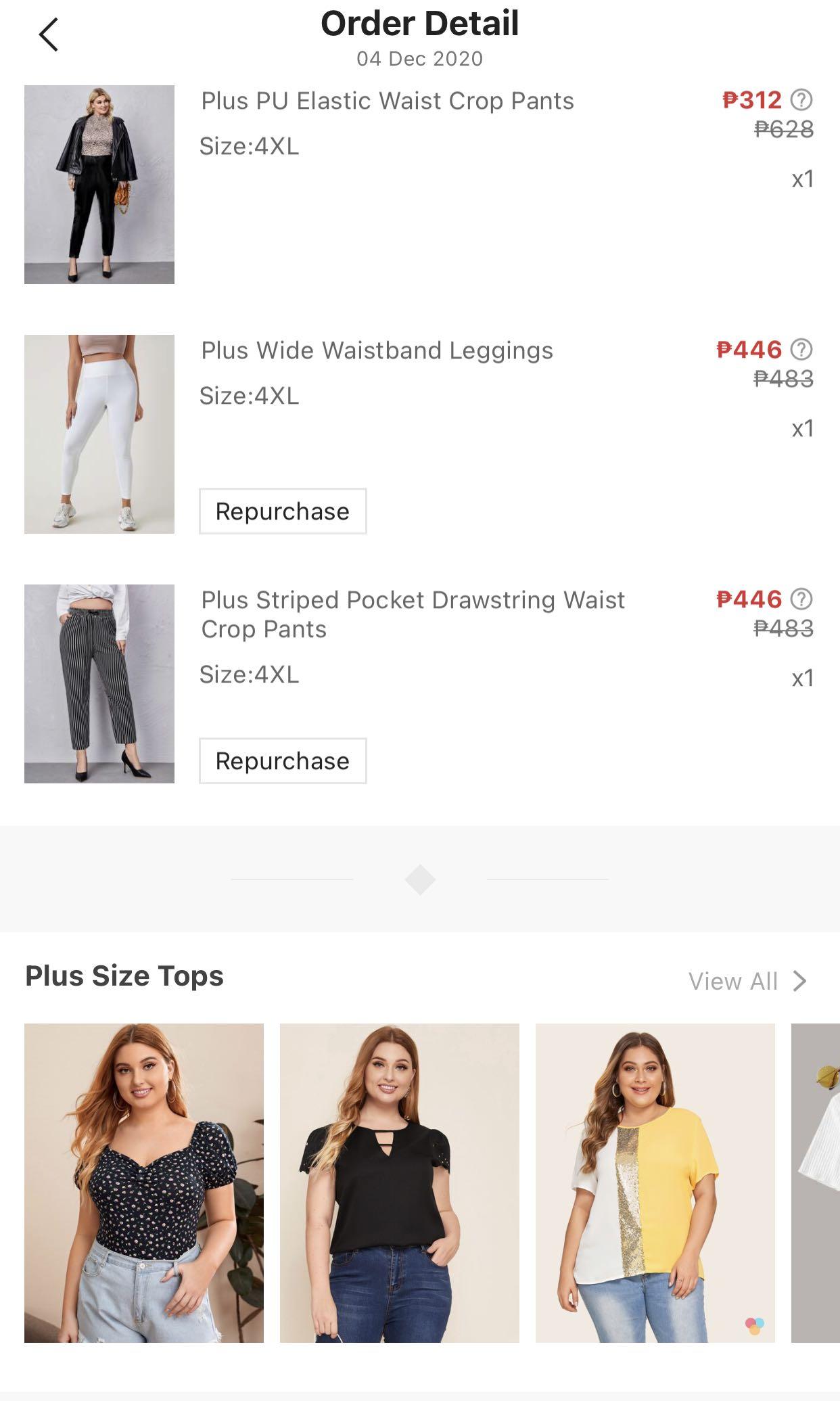Show price info for Plus Wide Waistband Leggings
Screen dimensions: 840x1401
tap(801, 350)
